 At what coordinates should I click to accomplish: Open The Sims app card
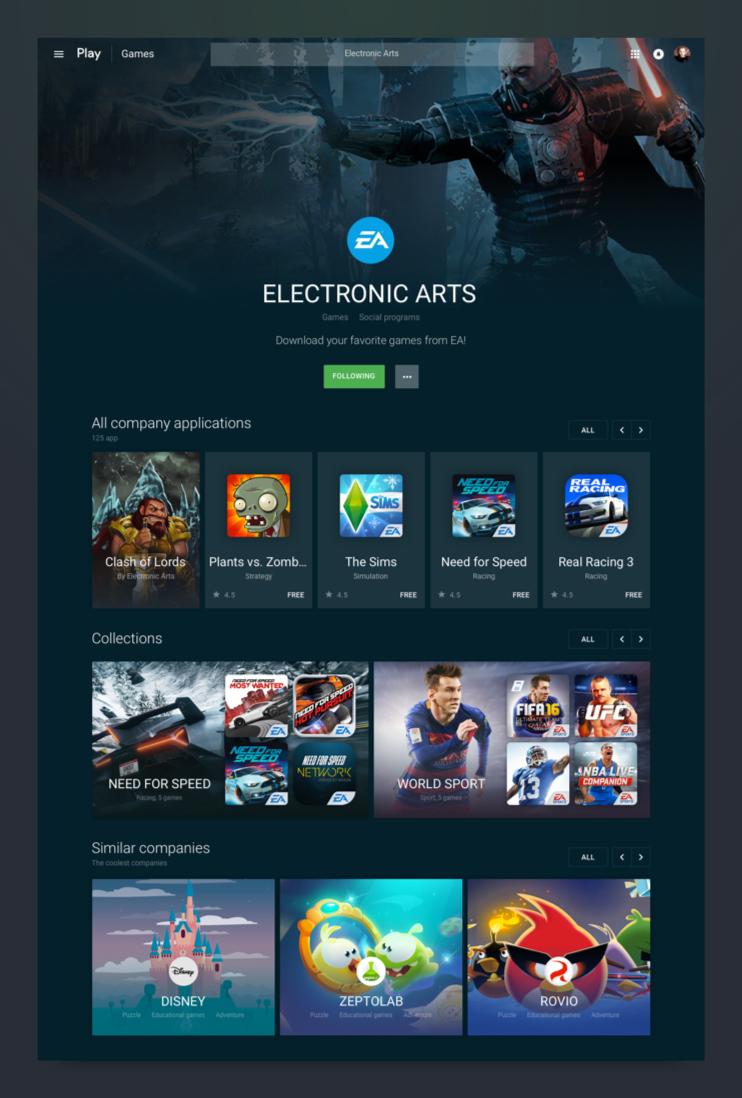[x=371, y=530]
